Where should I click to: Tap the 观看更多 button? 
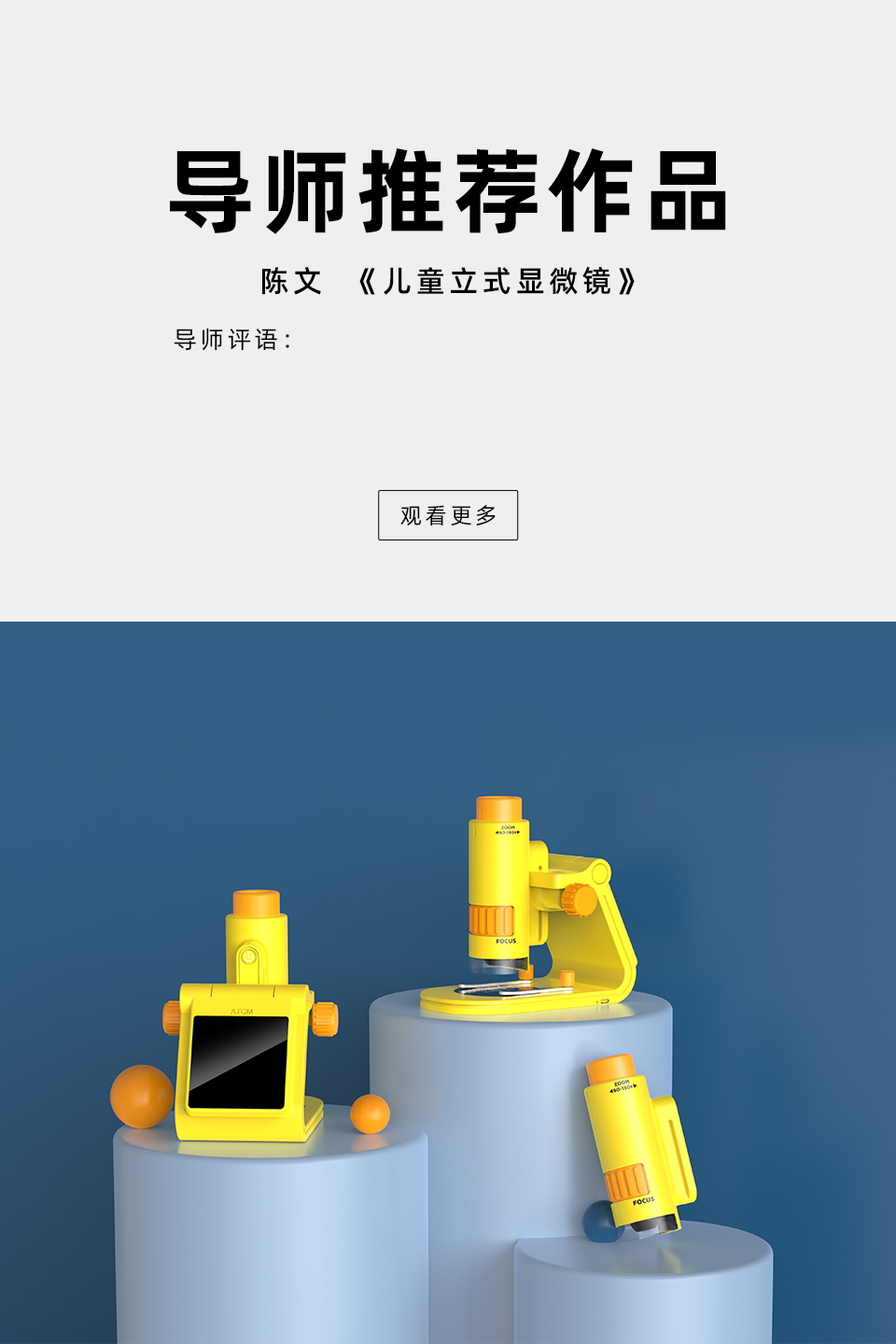coord(448,515)
